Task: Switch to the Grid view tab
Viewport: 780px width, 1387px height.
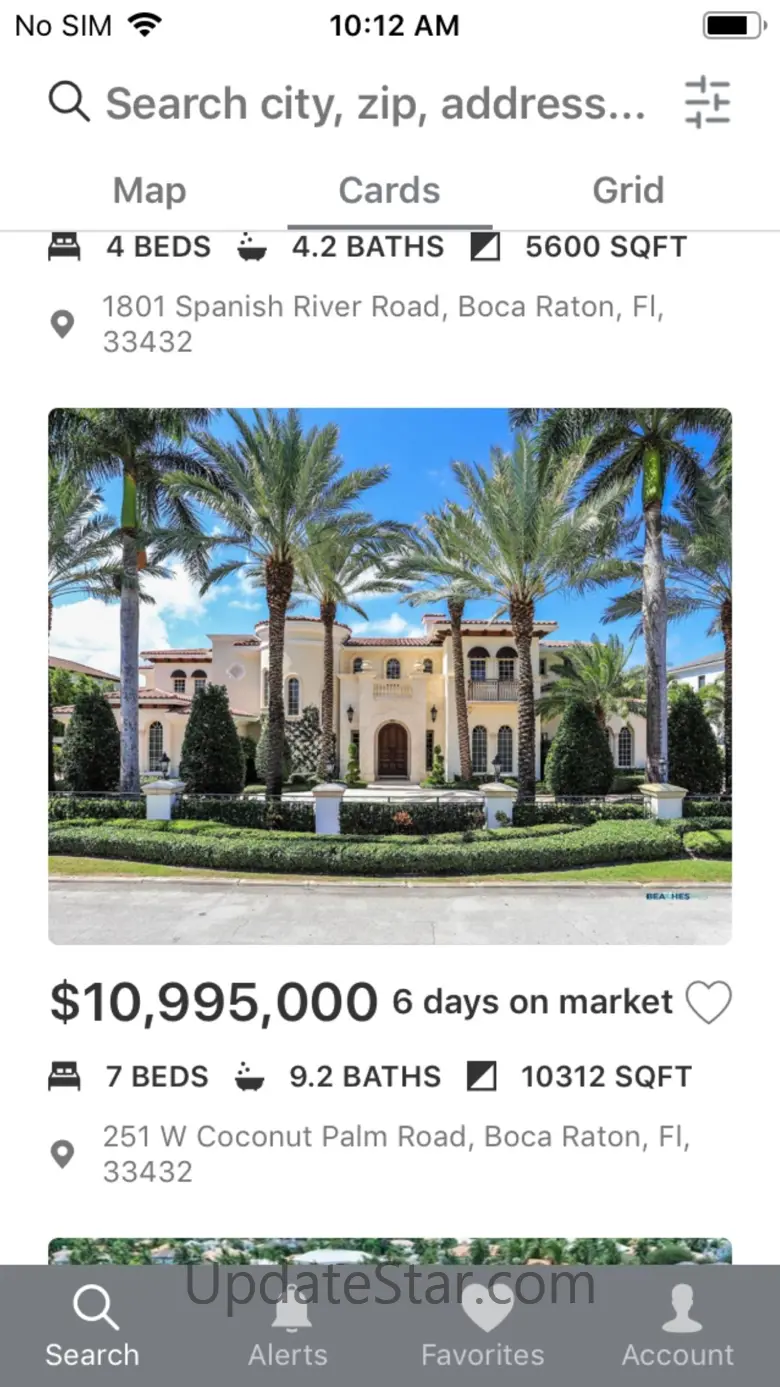Action: click(x=628, y=190)
